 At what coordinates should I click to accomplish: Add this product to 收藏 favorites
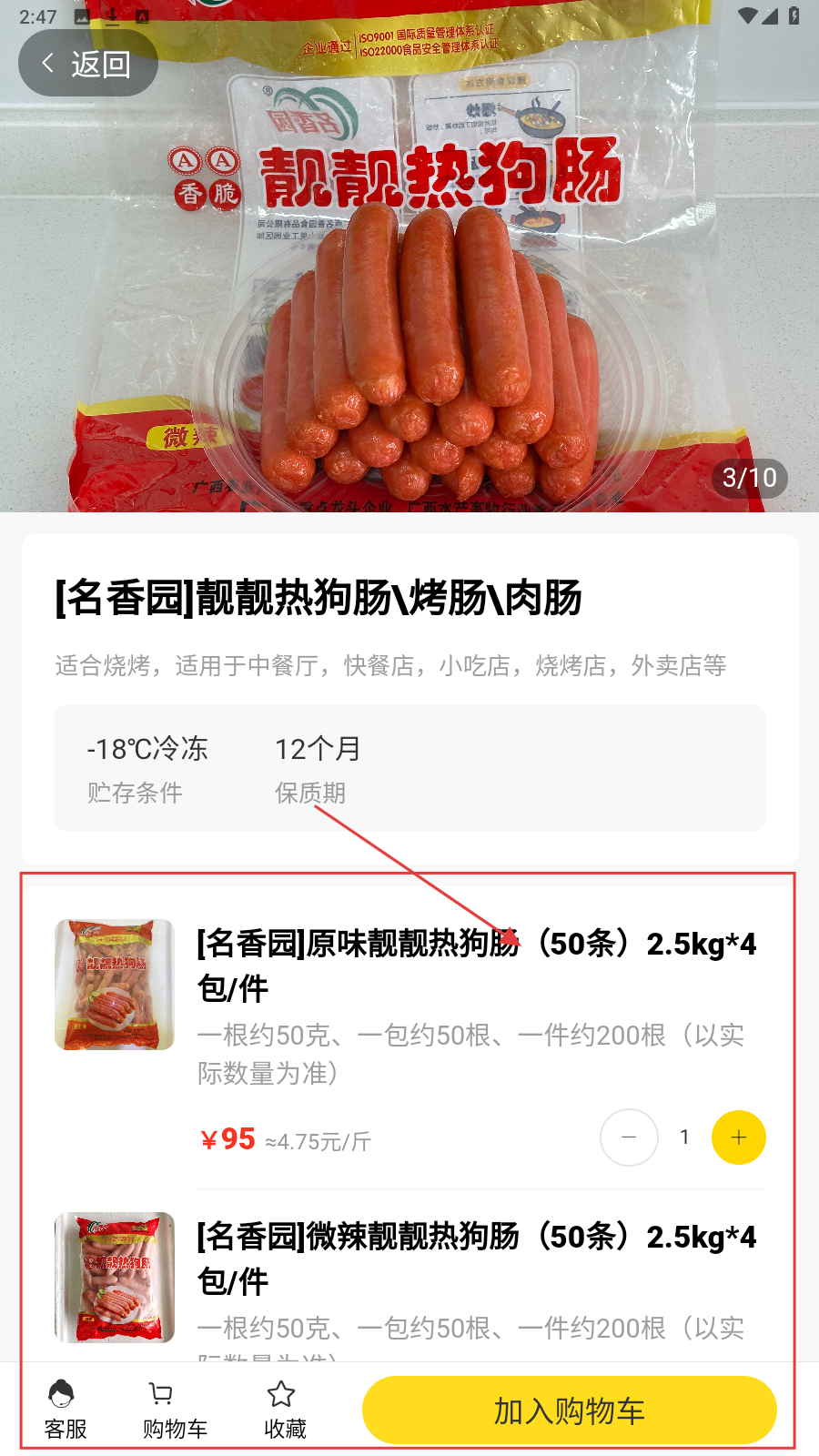(x=284, y=1409)
